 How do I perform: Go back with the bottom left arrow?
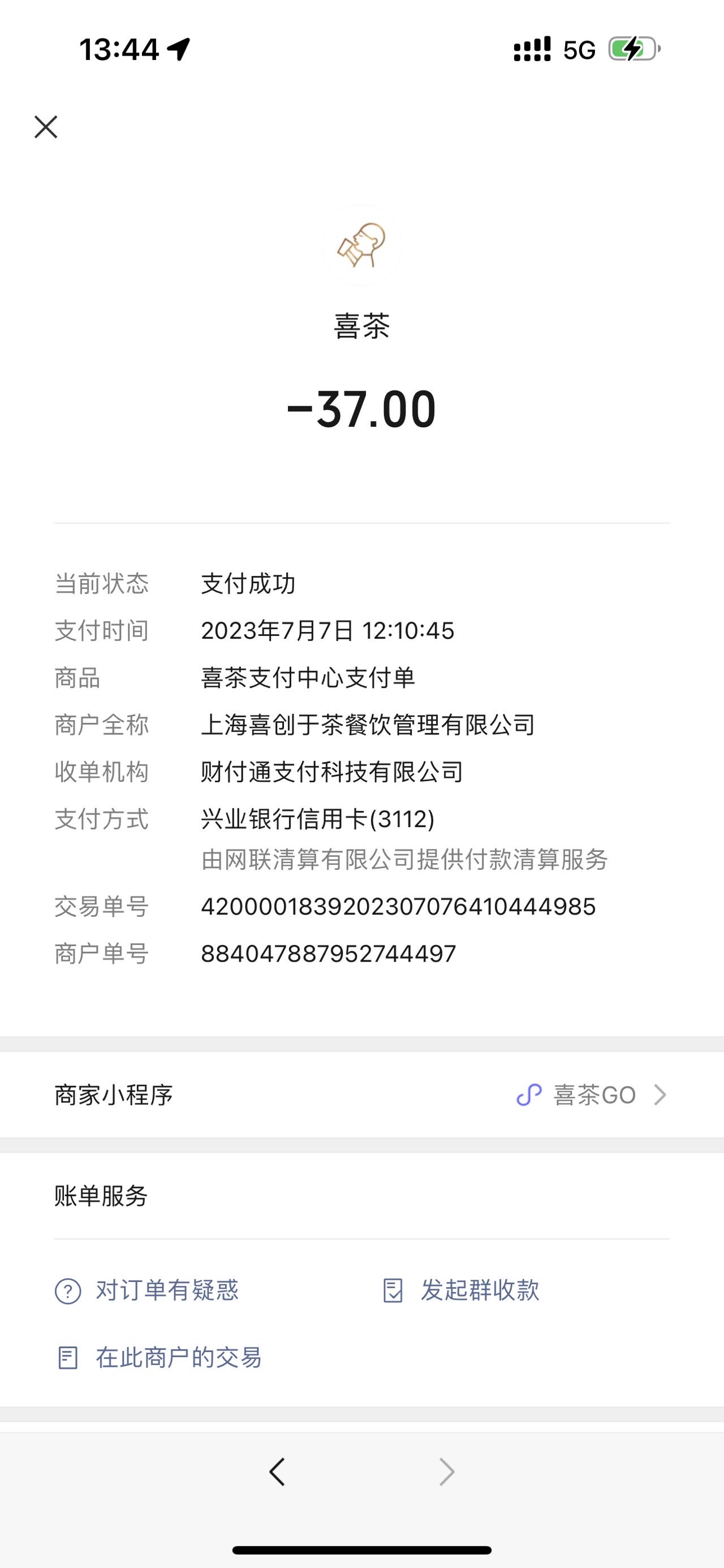[x=277, y=1473]
